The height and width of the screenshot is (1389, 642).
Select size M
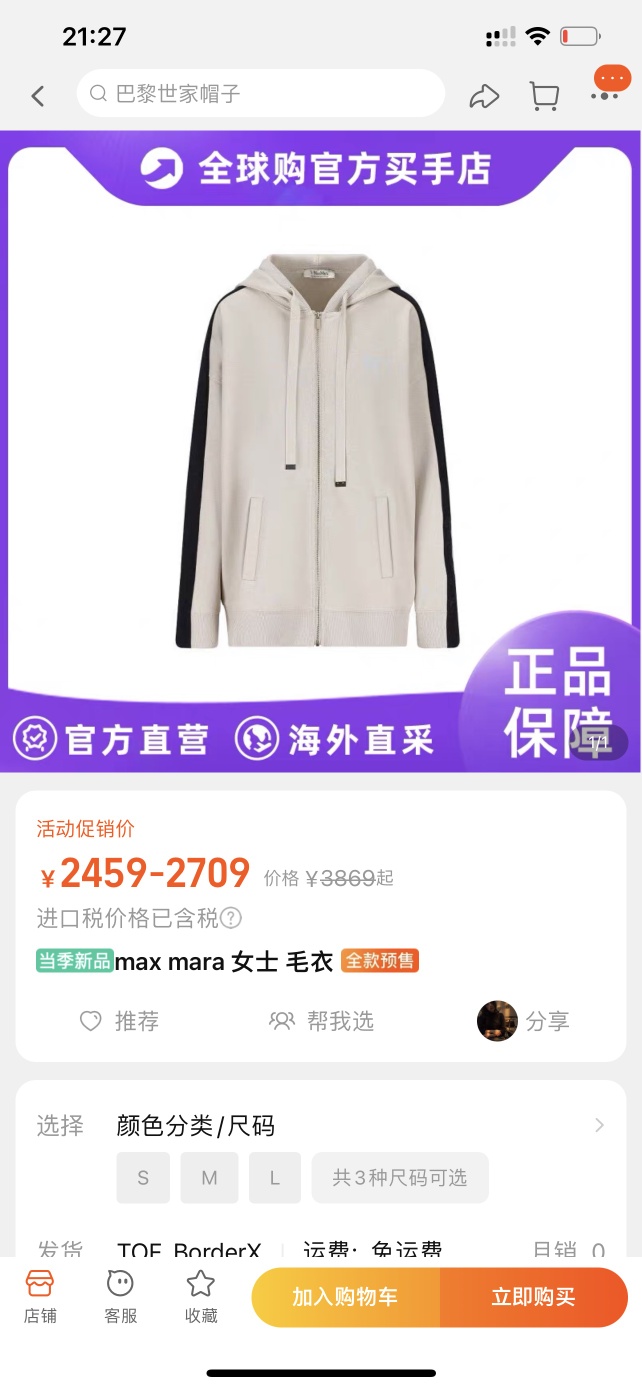(209, 1178)
